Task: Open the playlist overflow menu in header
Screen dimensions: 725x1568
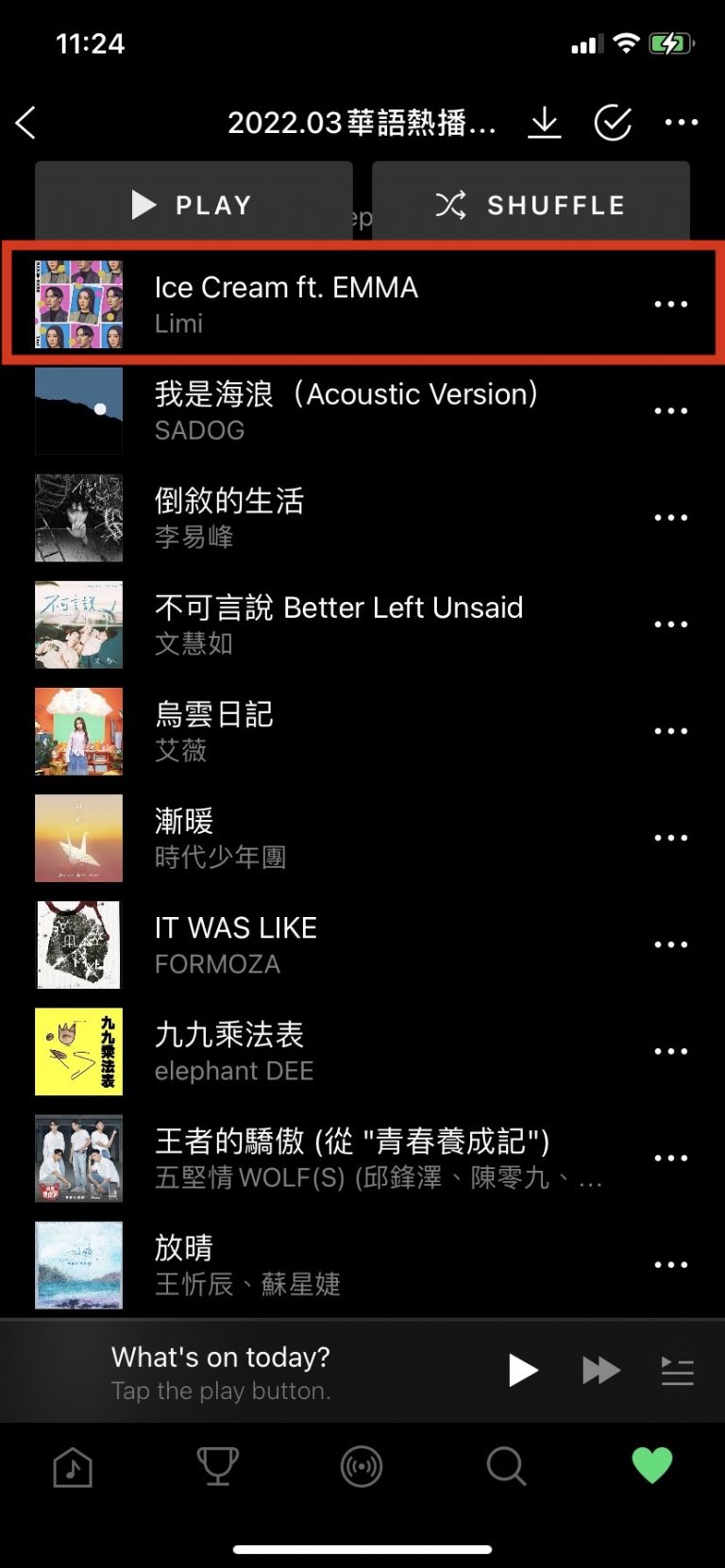Action: (x=682, y=123)
